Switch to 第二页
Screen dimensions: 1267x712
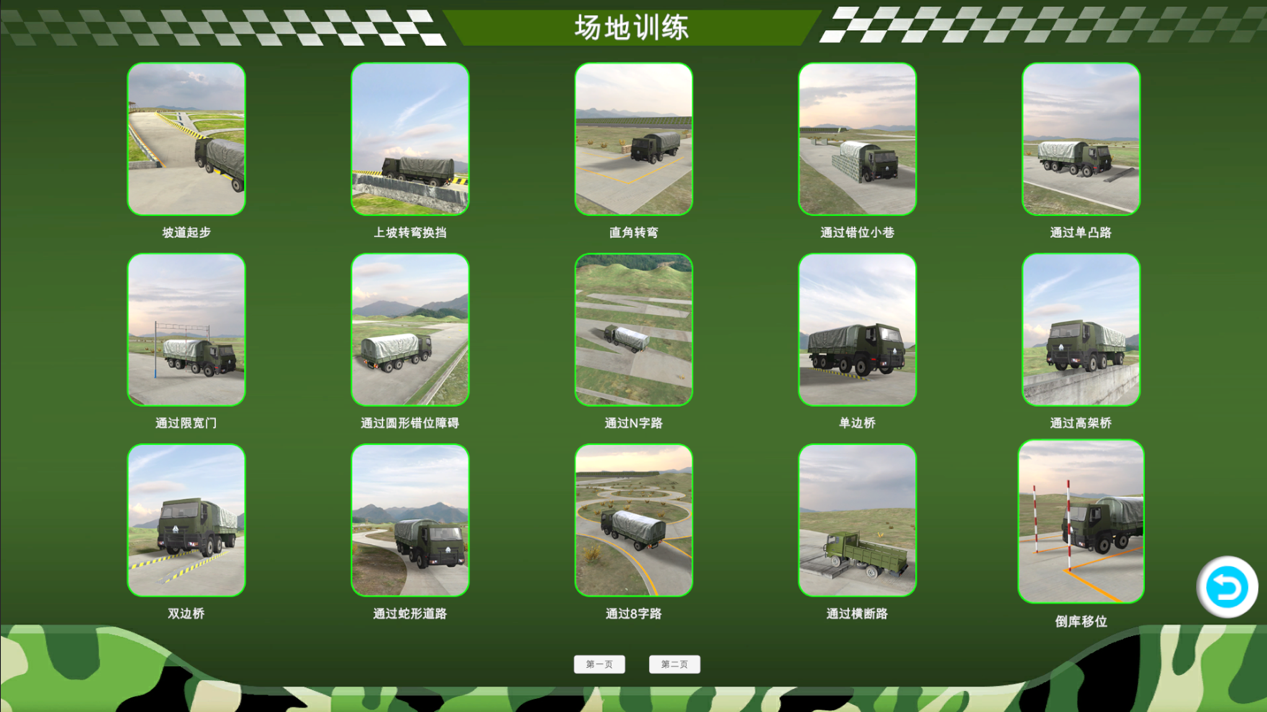coord(674,664)
